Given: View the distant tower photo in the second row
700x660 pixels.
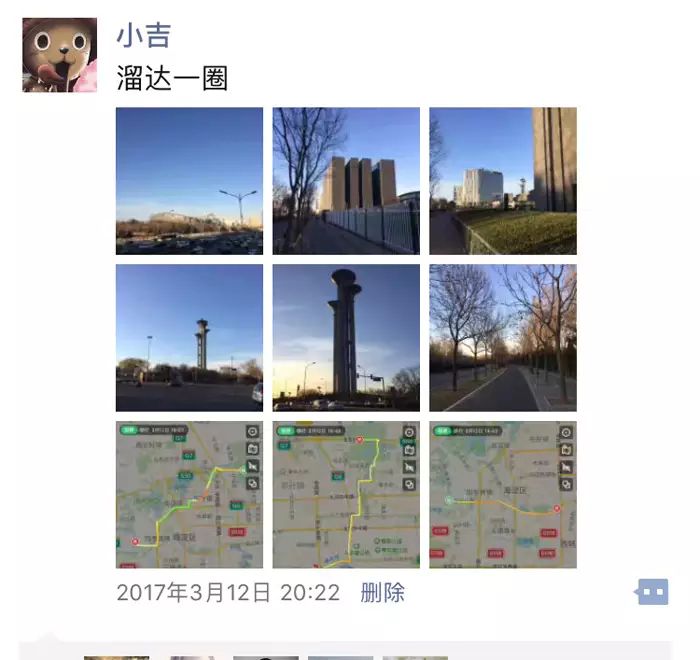Looking at the screenshot, I should click(x=189, y=338).
